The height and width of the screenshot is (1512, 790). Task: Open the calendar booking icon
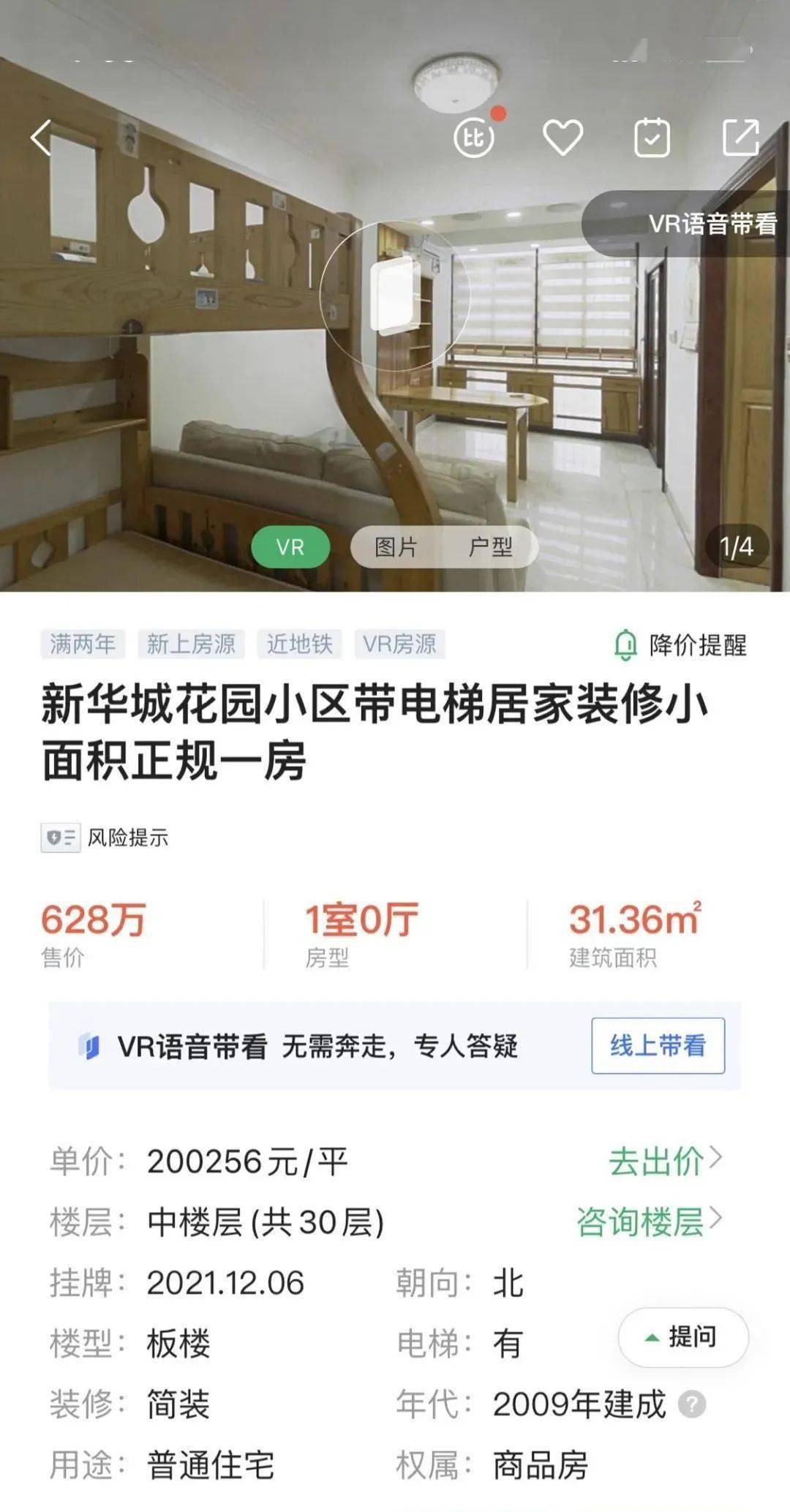pyautogui.click(x=651, y=138)
